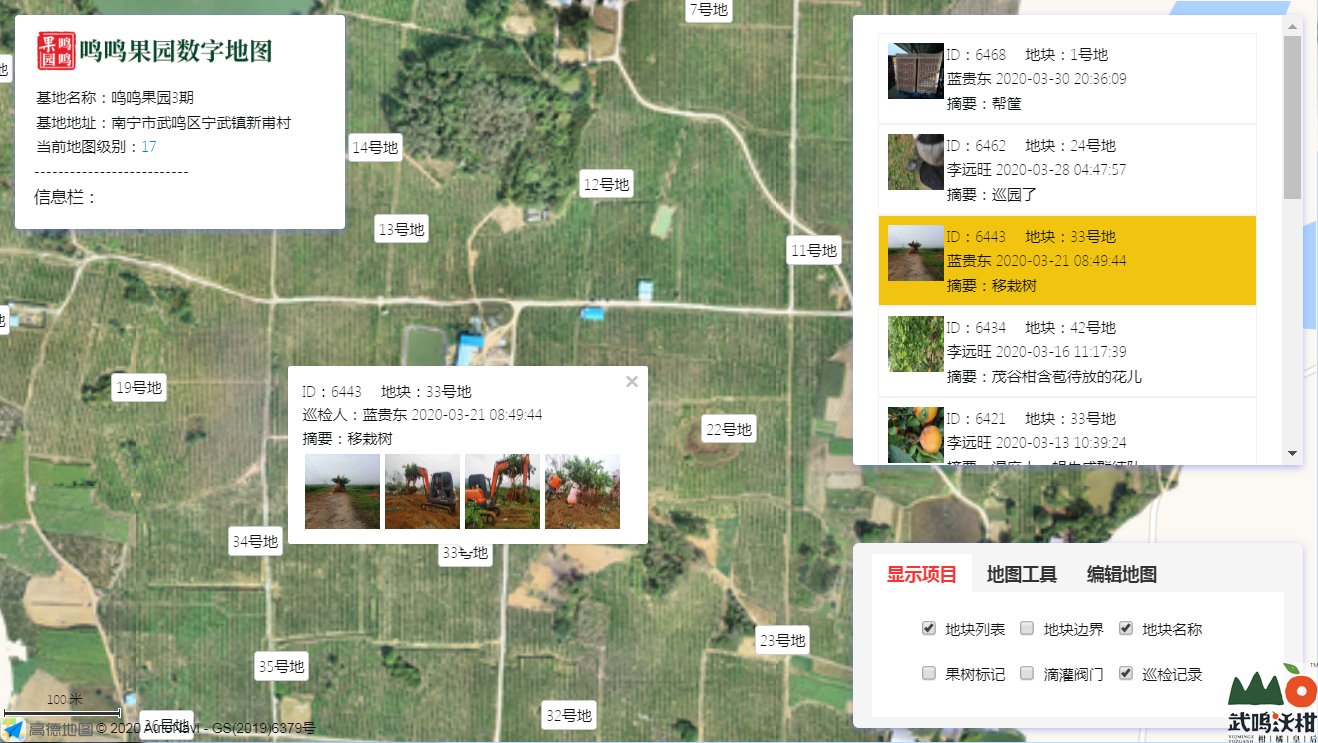Select the 12号地 plot label
Screen dimensions: 1318x743
point(606,184)
